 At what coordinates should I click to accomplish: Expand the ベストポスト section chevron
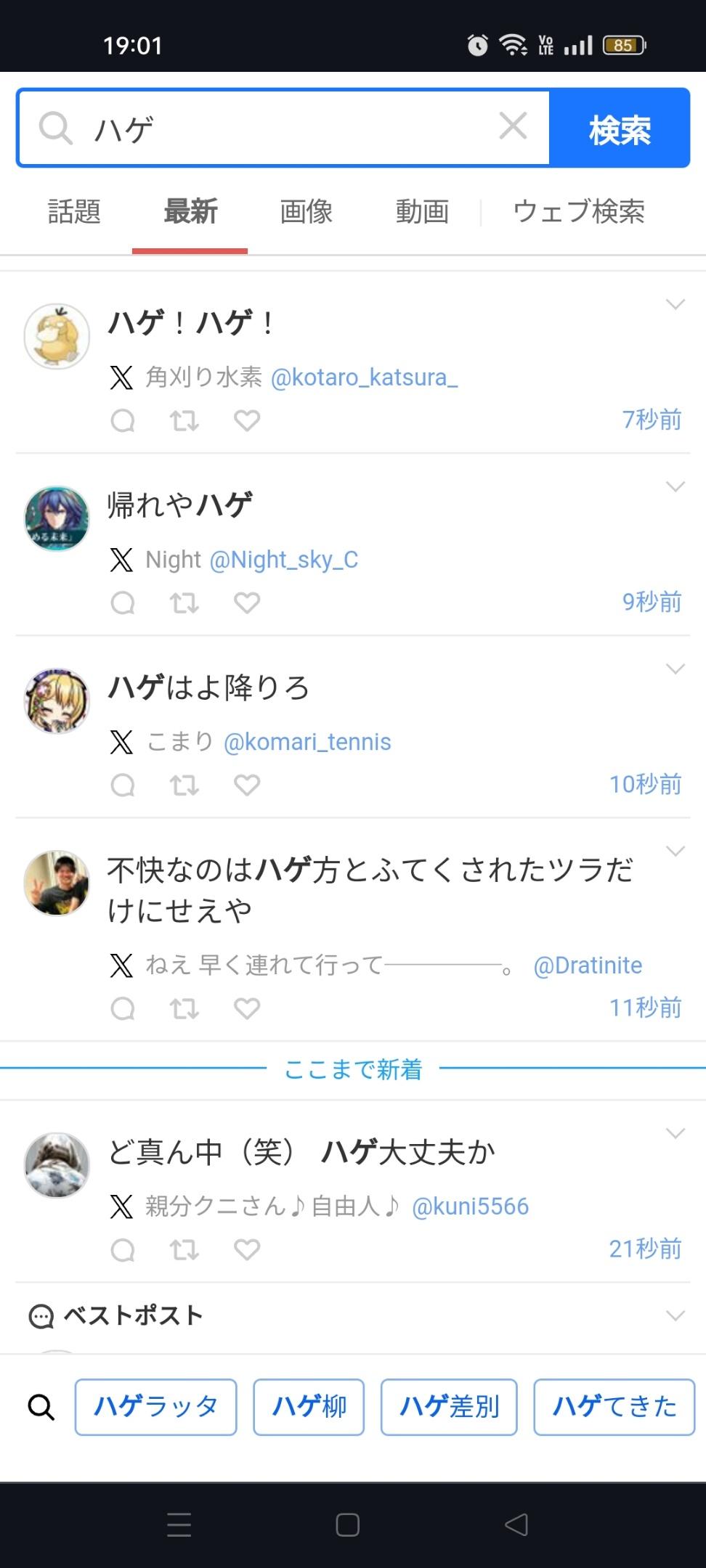point(675,1315)
